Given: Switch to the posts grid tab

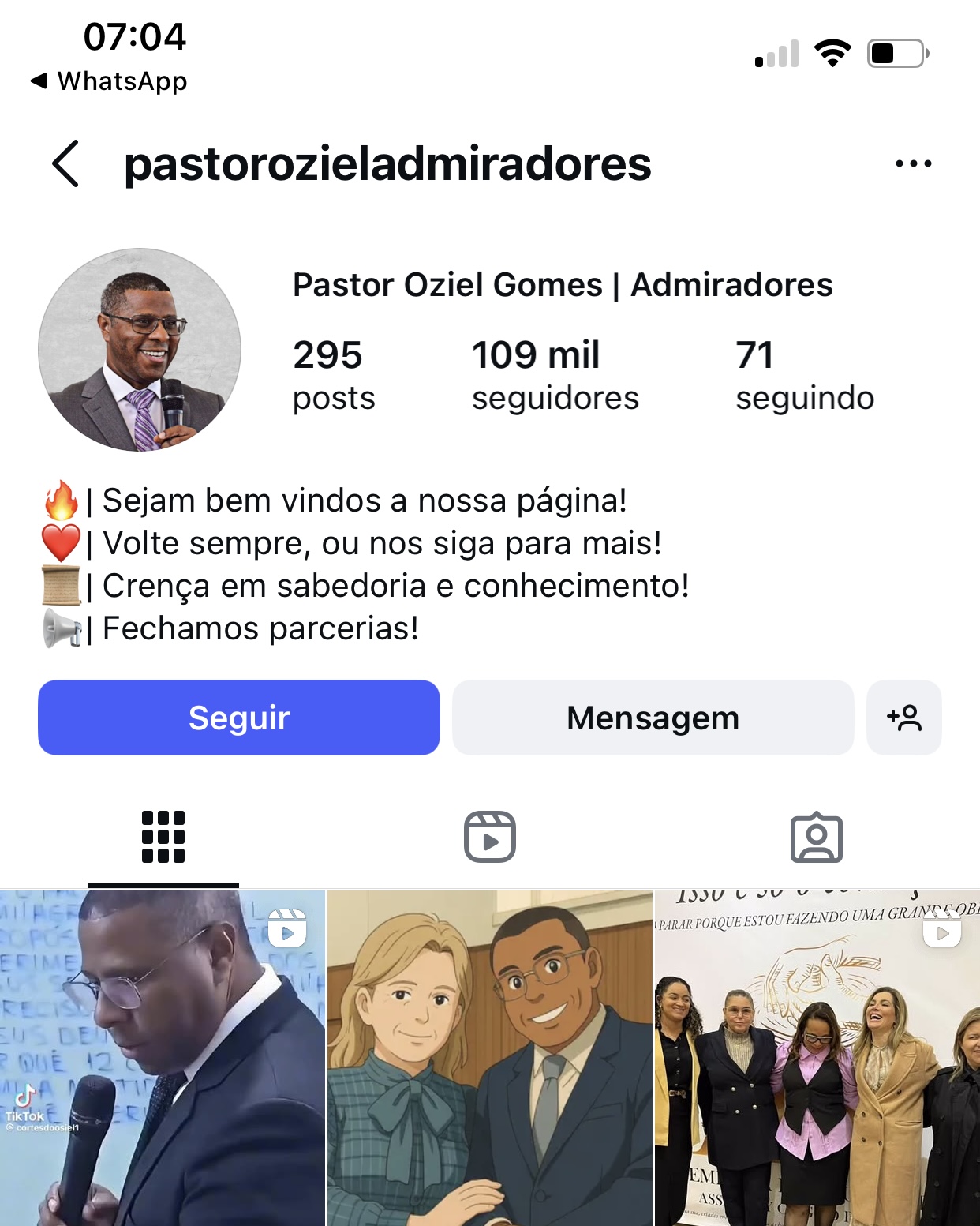Looking at the screenshot, I should tap(163, 838).
